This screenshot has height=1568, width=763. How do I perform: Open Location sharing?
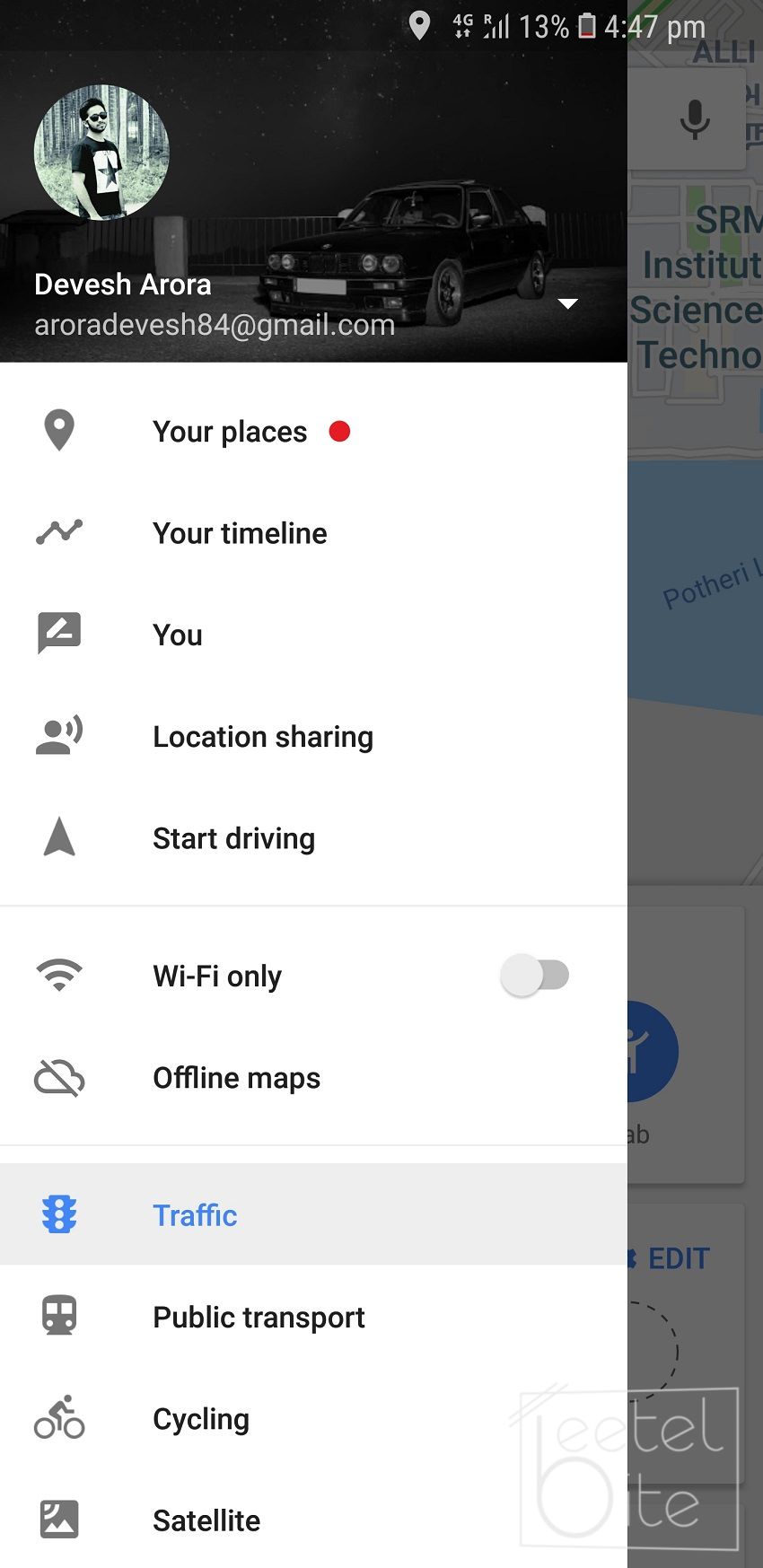[313, 737]
